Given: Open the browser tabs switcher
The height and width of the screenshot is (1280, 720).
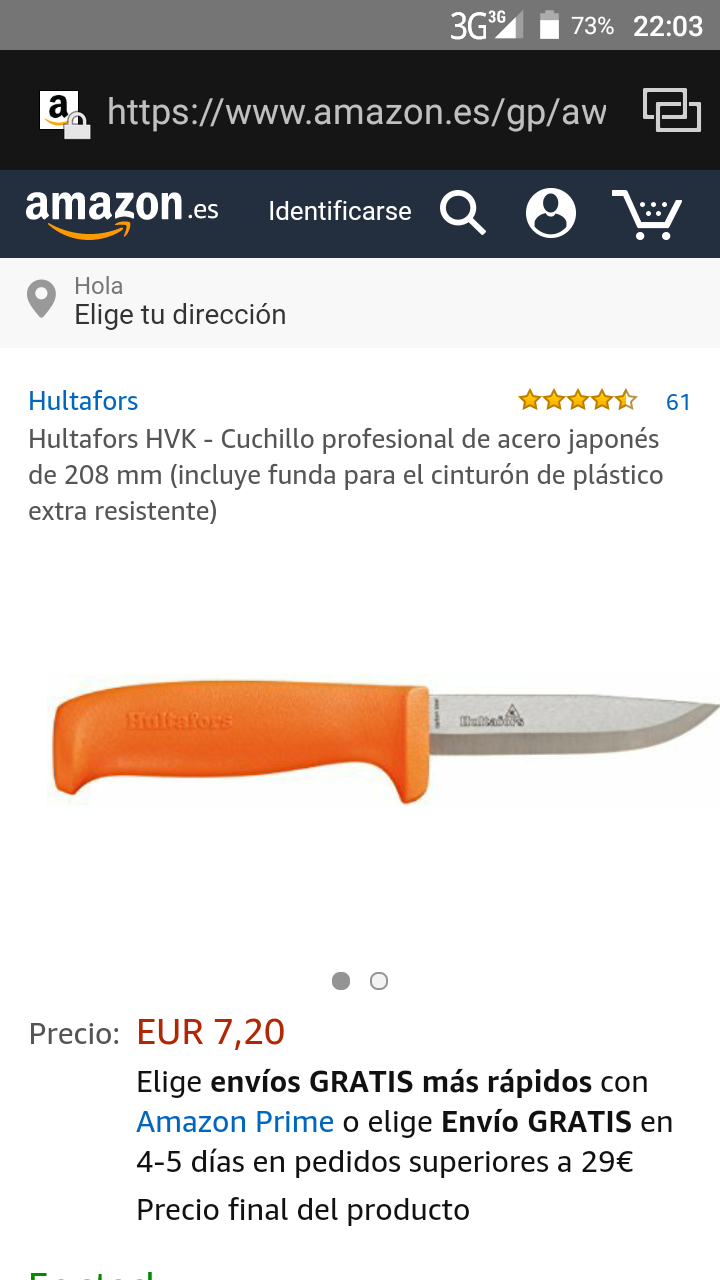Looking at the screenshot, I should 670,110.
